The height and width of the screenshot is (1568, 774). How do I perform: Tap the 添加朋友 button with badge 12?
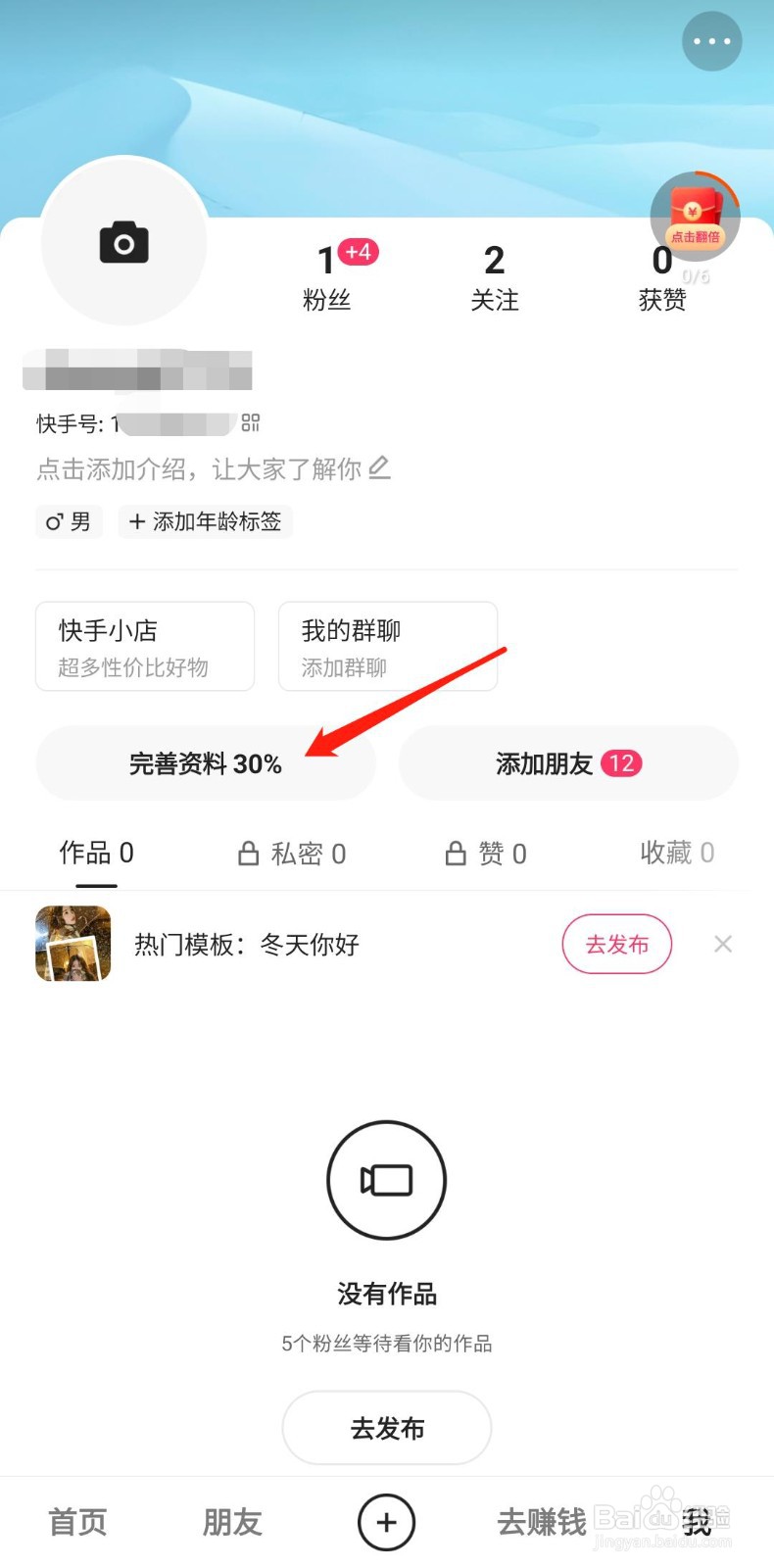click(568, 763)
